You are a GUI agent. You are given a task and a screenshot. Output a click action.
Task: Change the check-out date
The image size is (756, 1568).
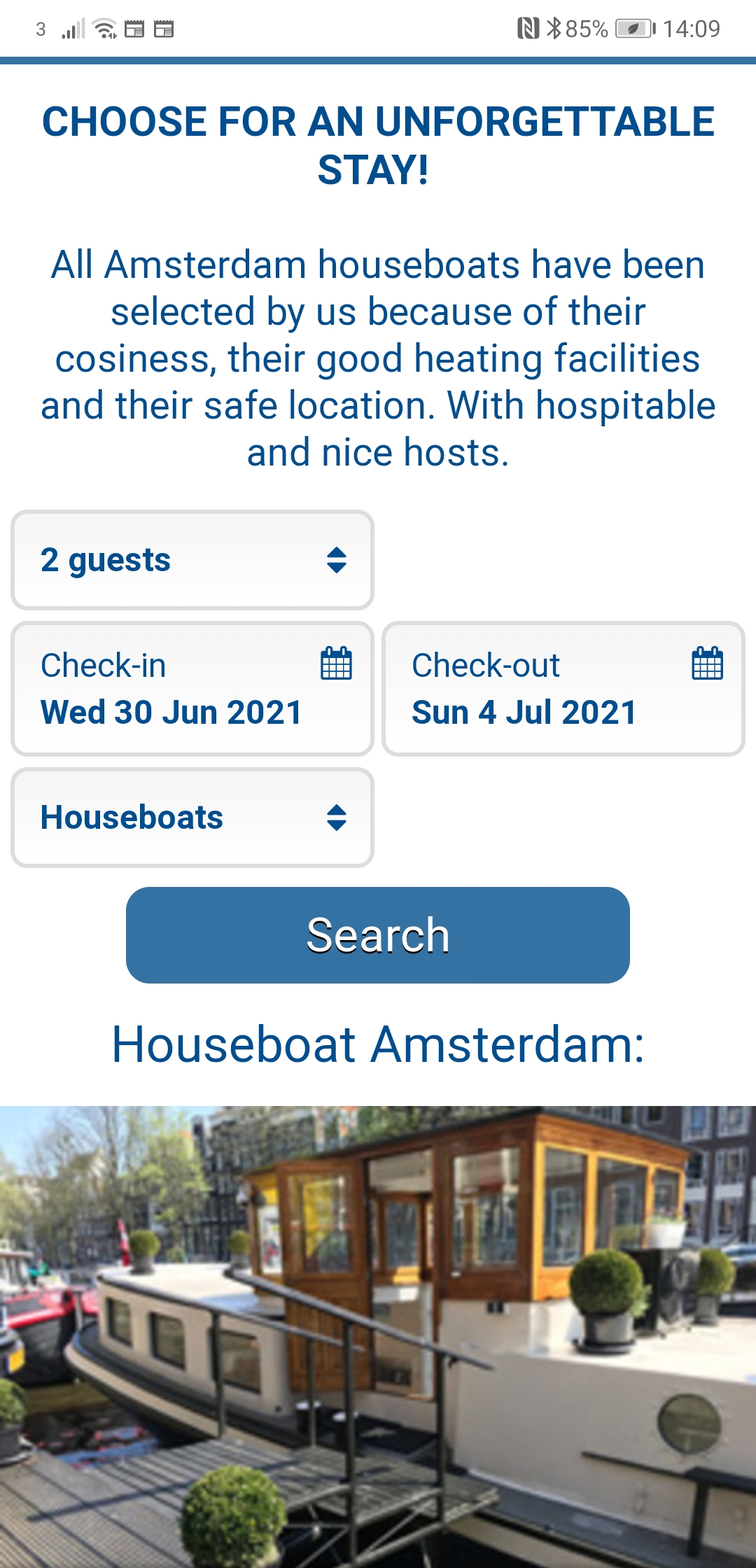[563, 689]
